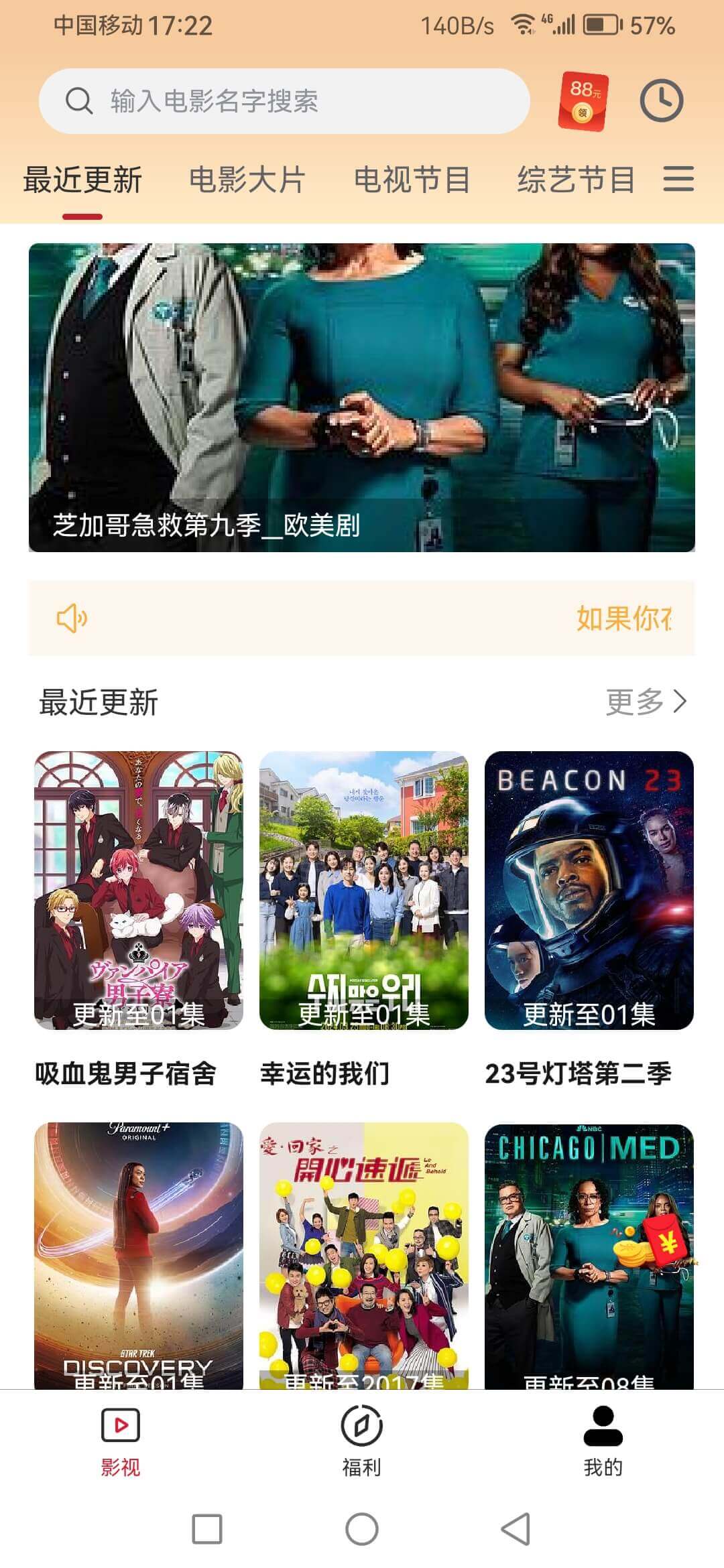Open the Star Trek Discovery poster
The image size is (724, 1568).
[139, 1254]
